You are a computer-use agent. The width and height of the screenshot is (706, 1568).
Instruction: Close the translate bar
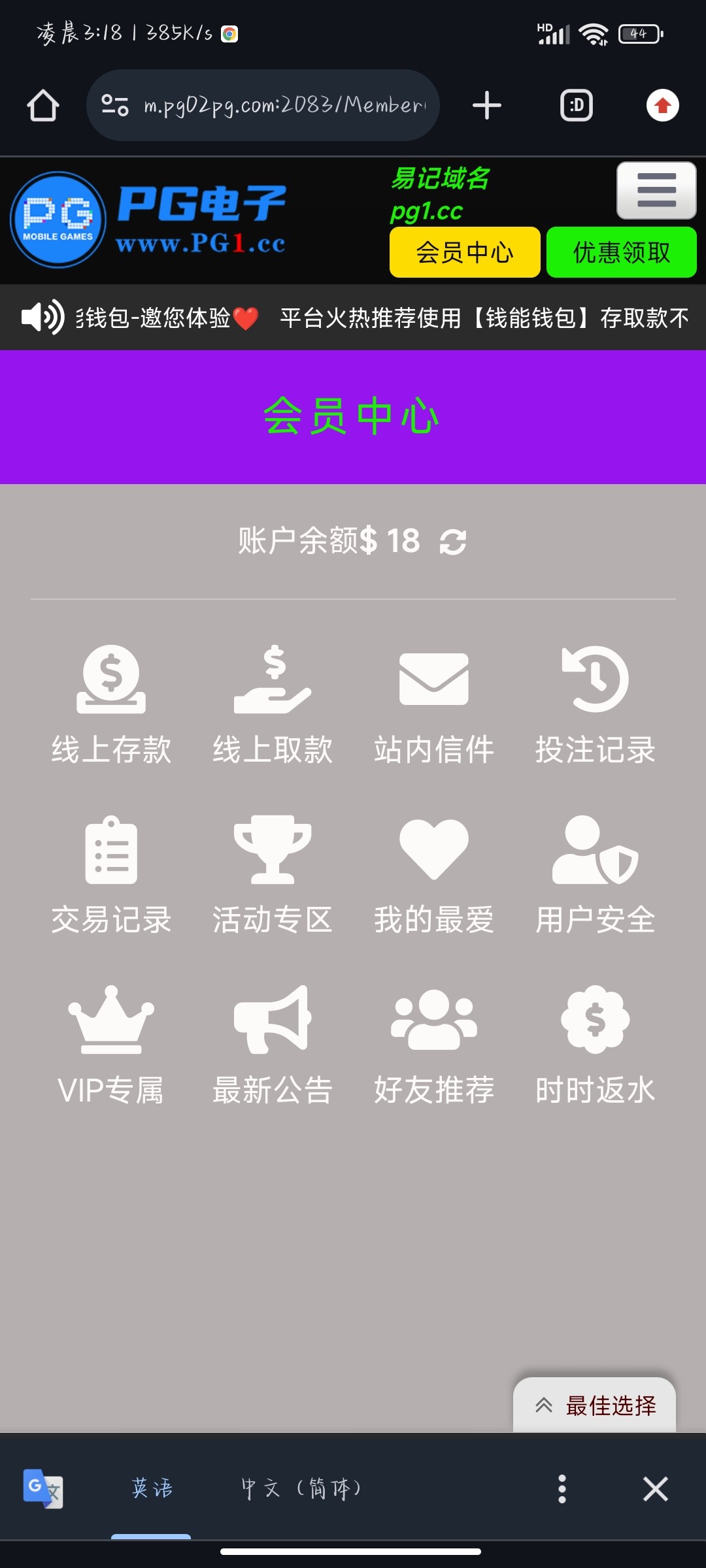(x=655, y=1489)
